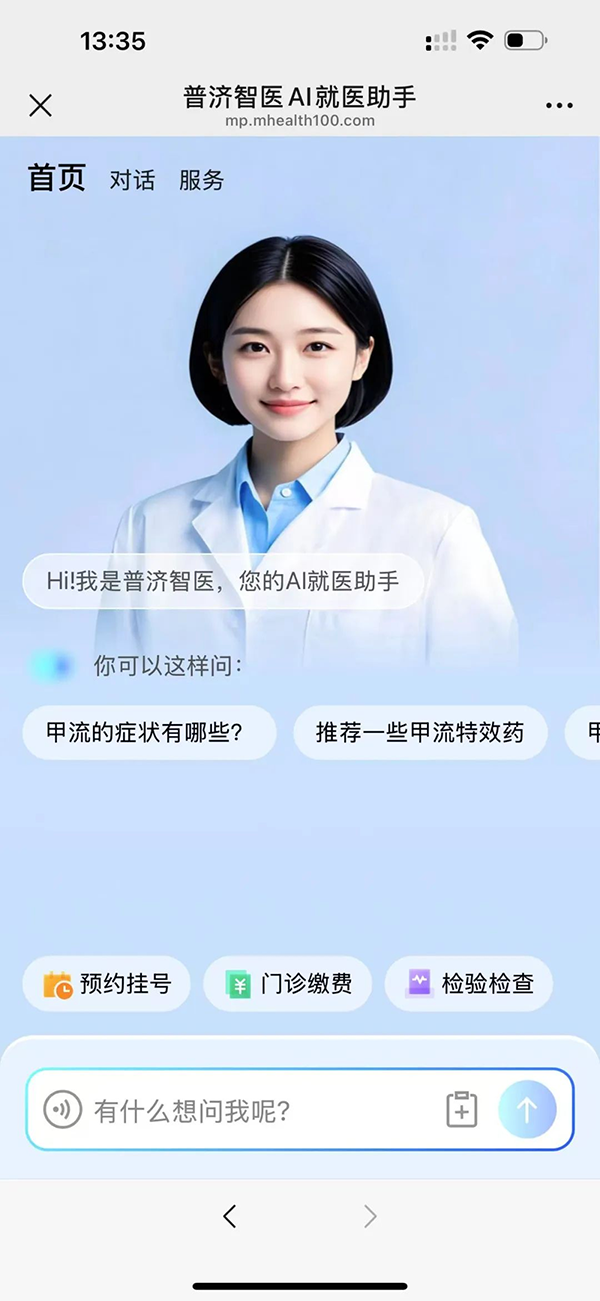Open 检验检查 reports
Screen dimensions: 600x1301
point(469,983)
